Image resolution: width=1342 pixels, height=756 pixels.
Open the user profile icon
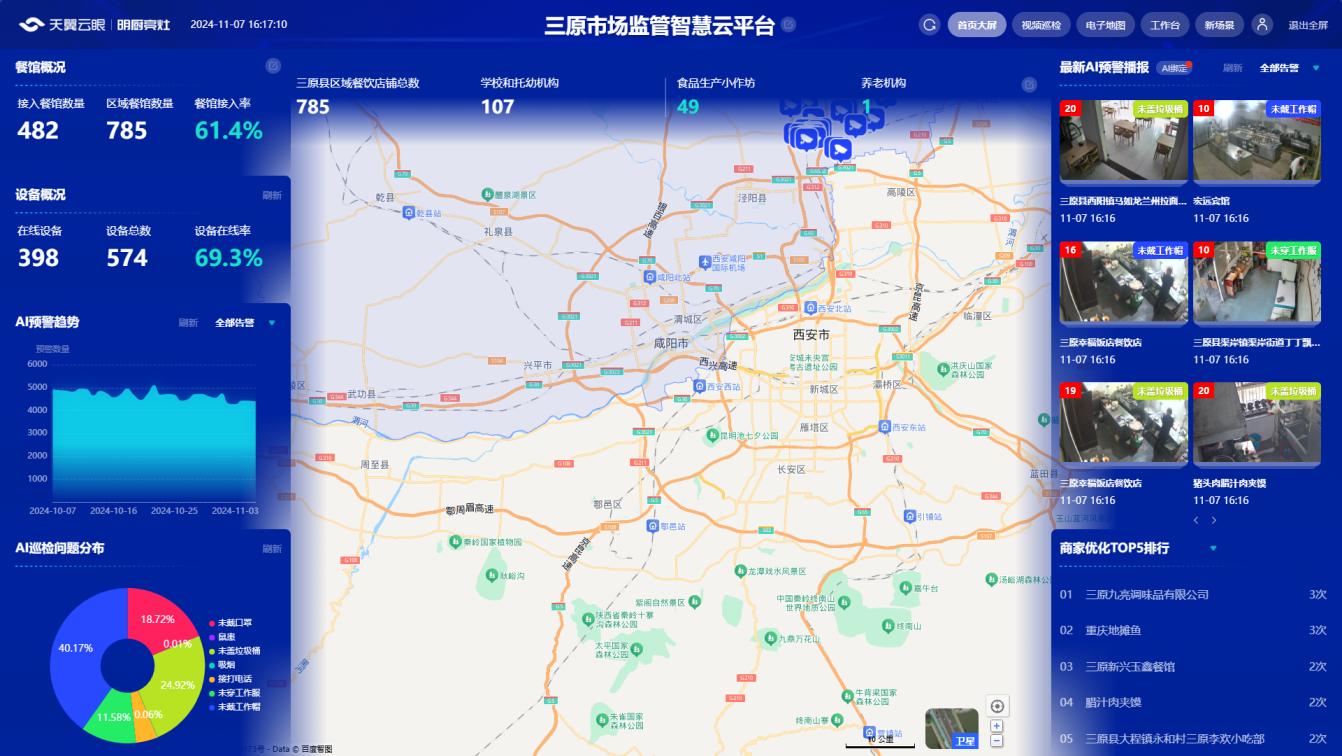1262,25
